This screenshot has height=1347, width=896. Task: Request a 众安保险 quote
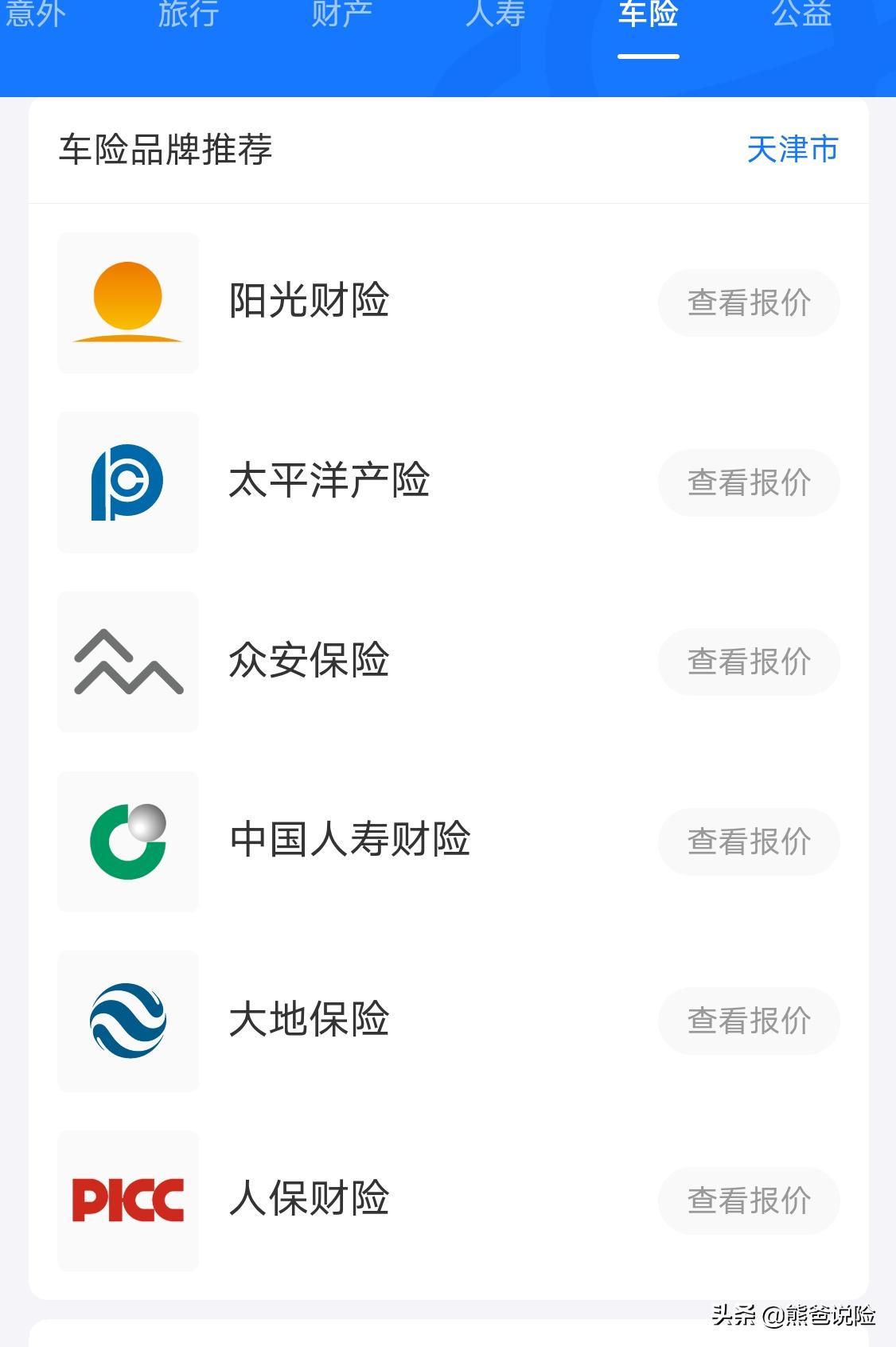pyautogui.click(x=748, y=661)
